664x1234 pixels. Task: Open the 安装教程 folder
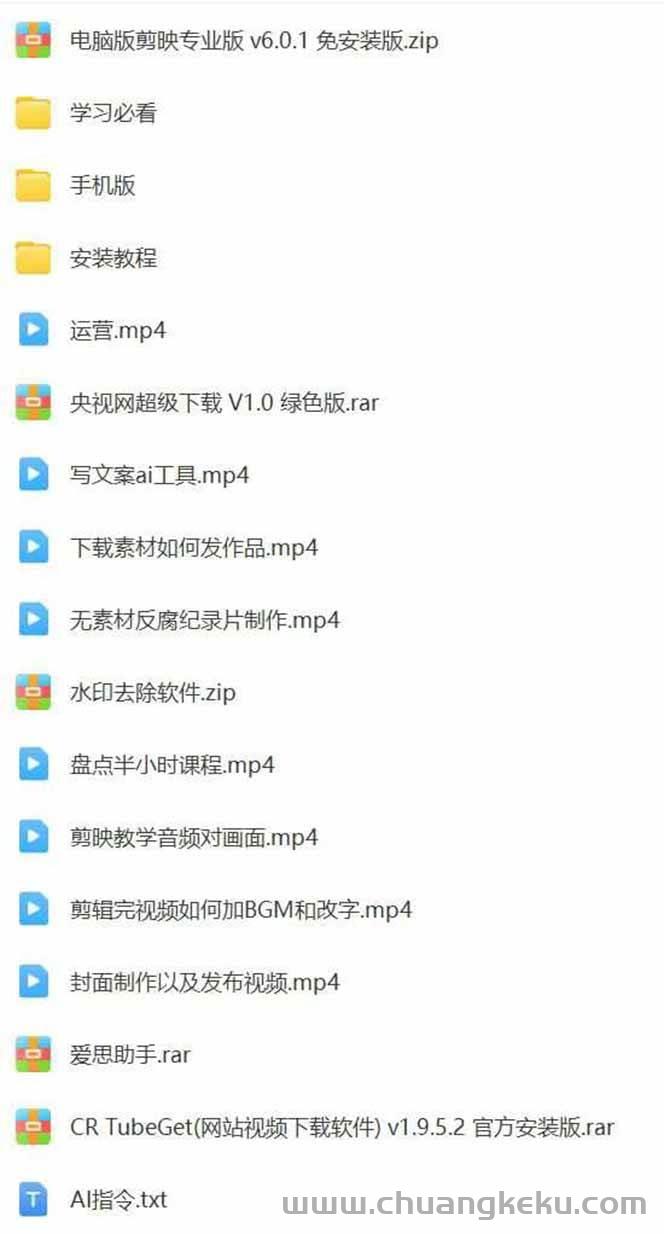click(112, 258)
